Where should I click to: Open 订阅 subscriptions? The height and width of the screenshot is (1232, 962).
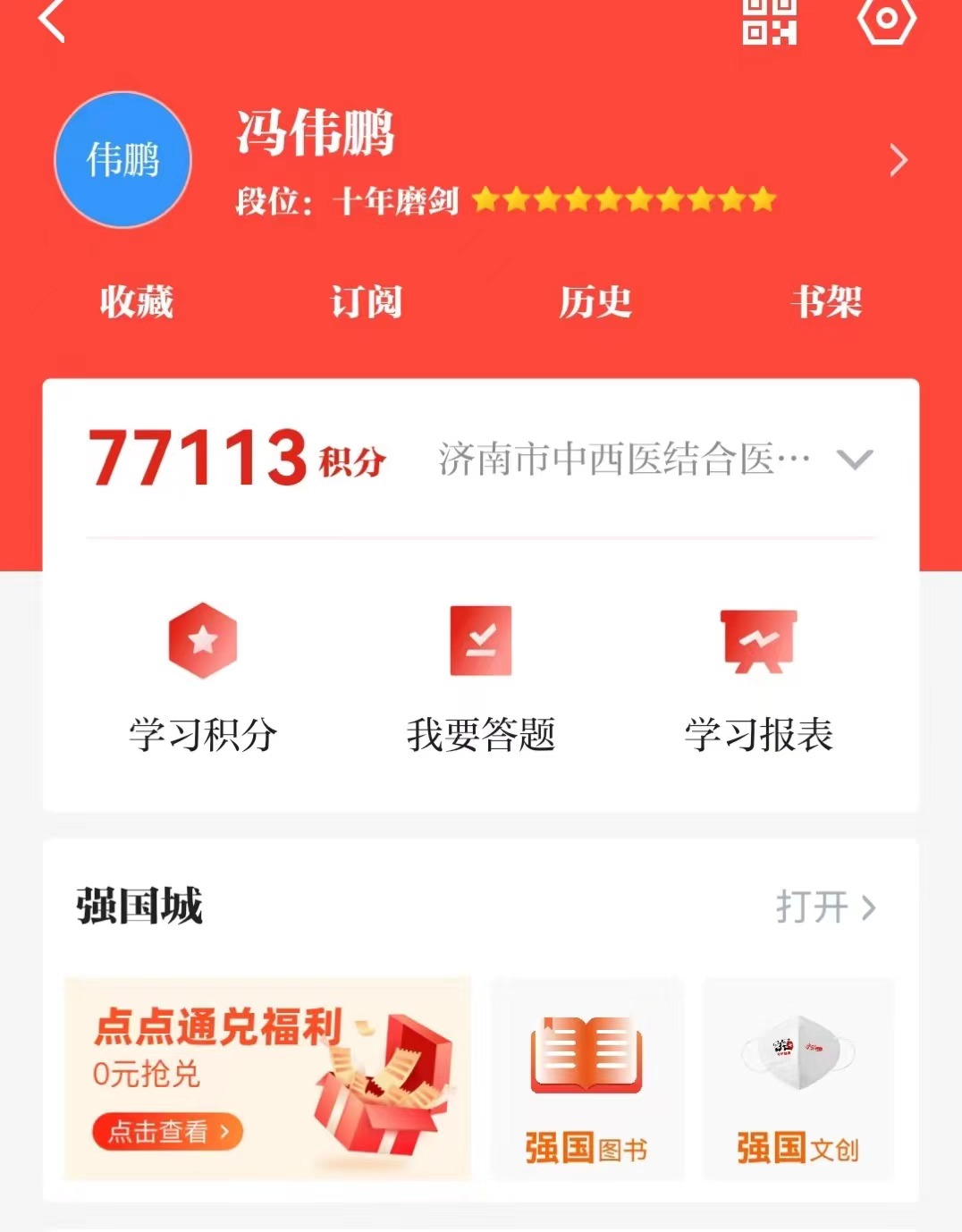click(x=367, y=301)
